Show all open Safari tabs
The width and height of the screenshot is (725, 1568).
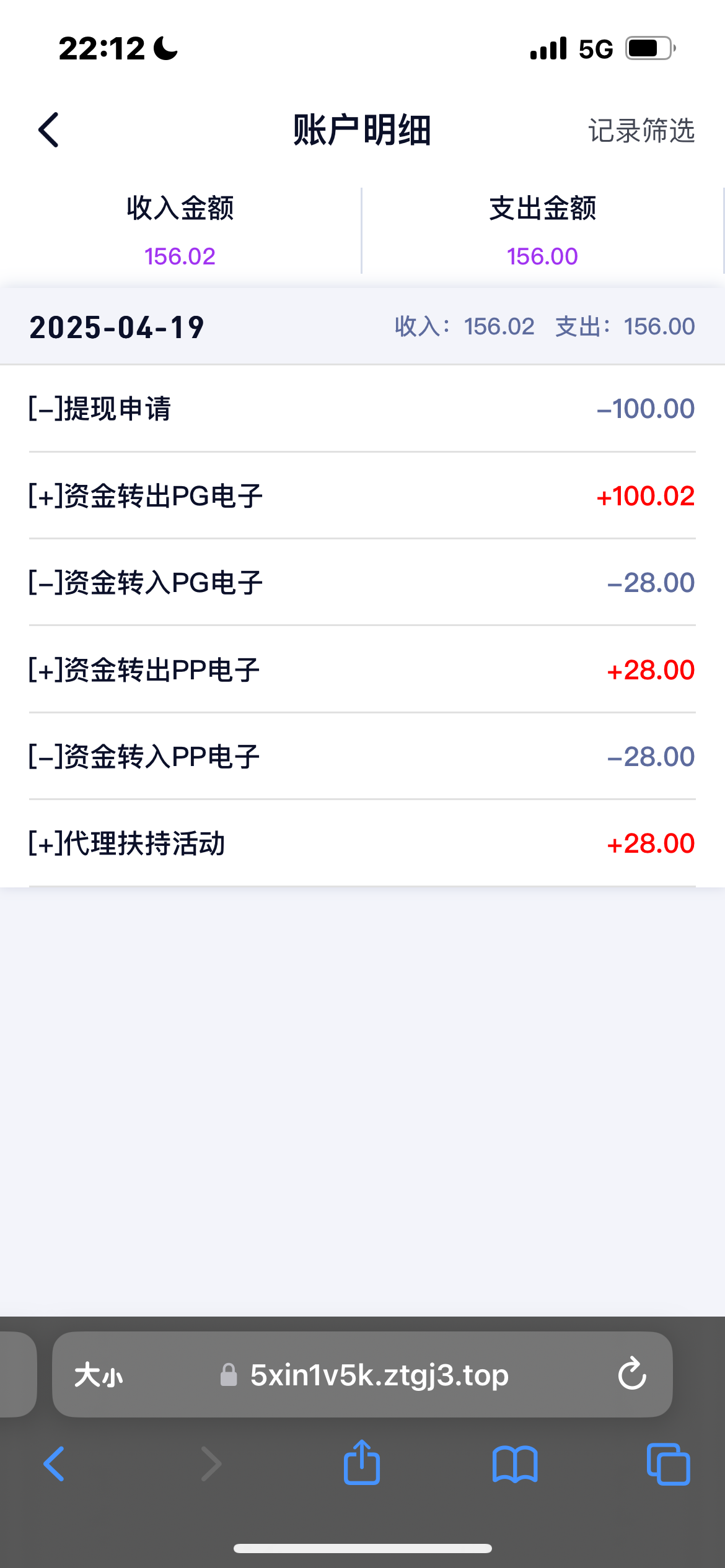click(668, 1464)
